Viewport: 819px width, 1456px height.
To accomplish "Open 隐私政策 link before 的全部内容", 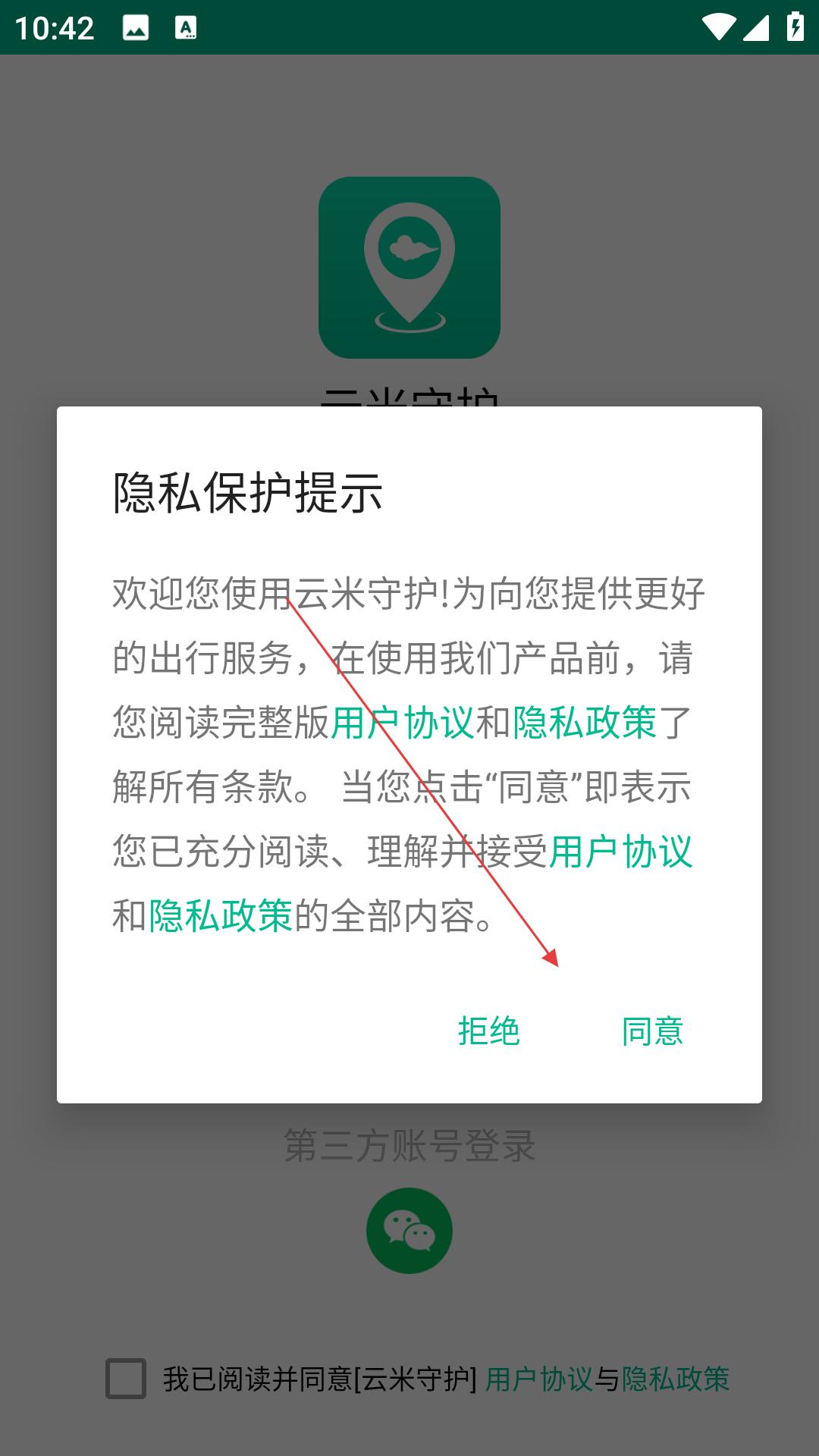I will click(221, 916).
